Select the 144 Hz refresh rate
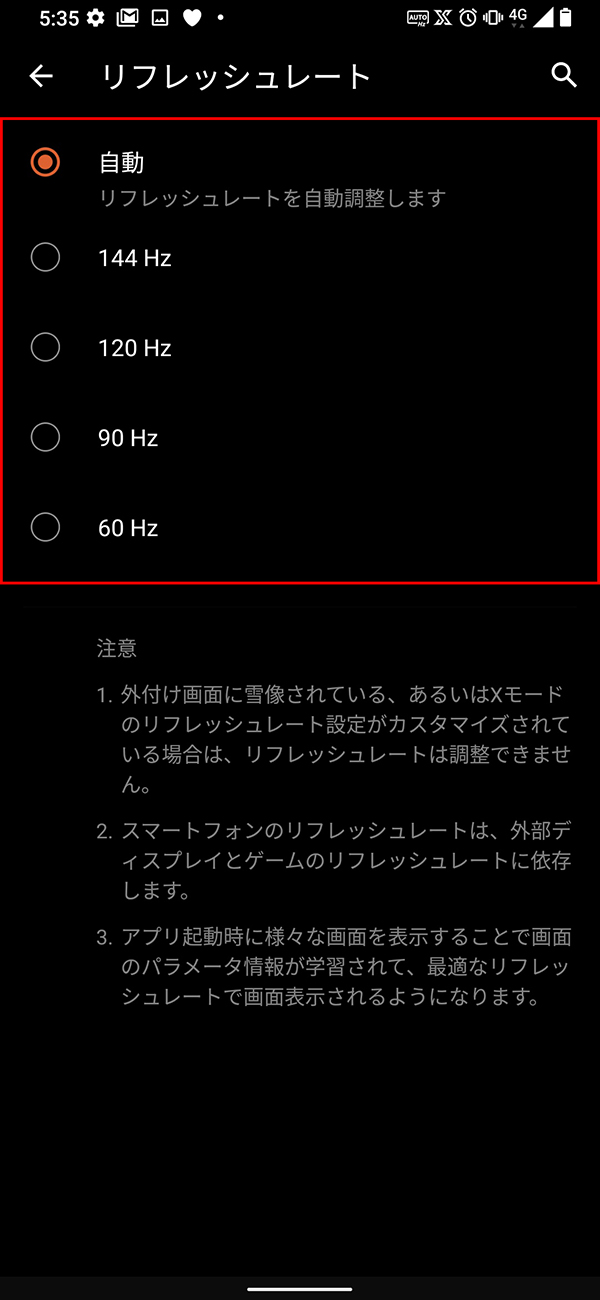Viewport: 600px width, 1300px height. coord(46,258)
